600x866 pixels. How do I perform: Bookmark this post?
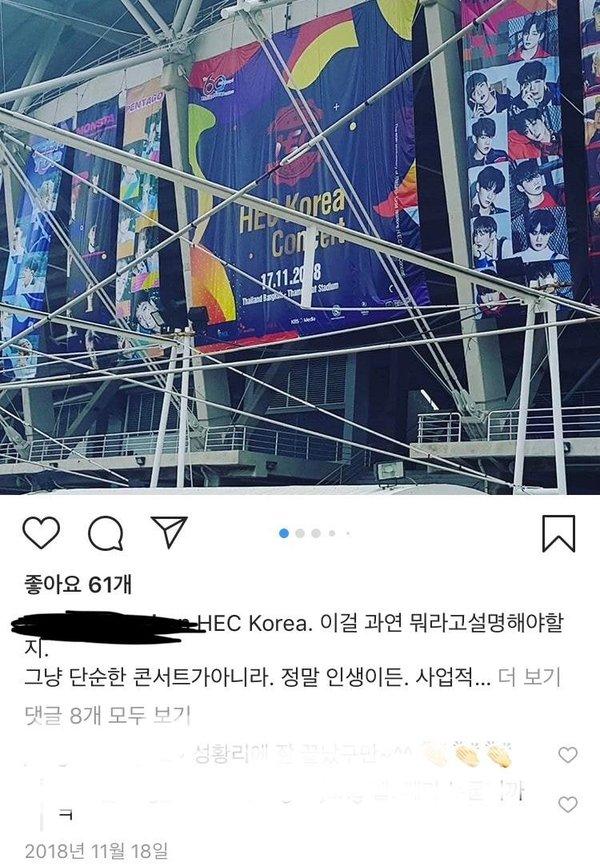pyautogui.click(x=558, y=533)
